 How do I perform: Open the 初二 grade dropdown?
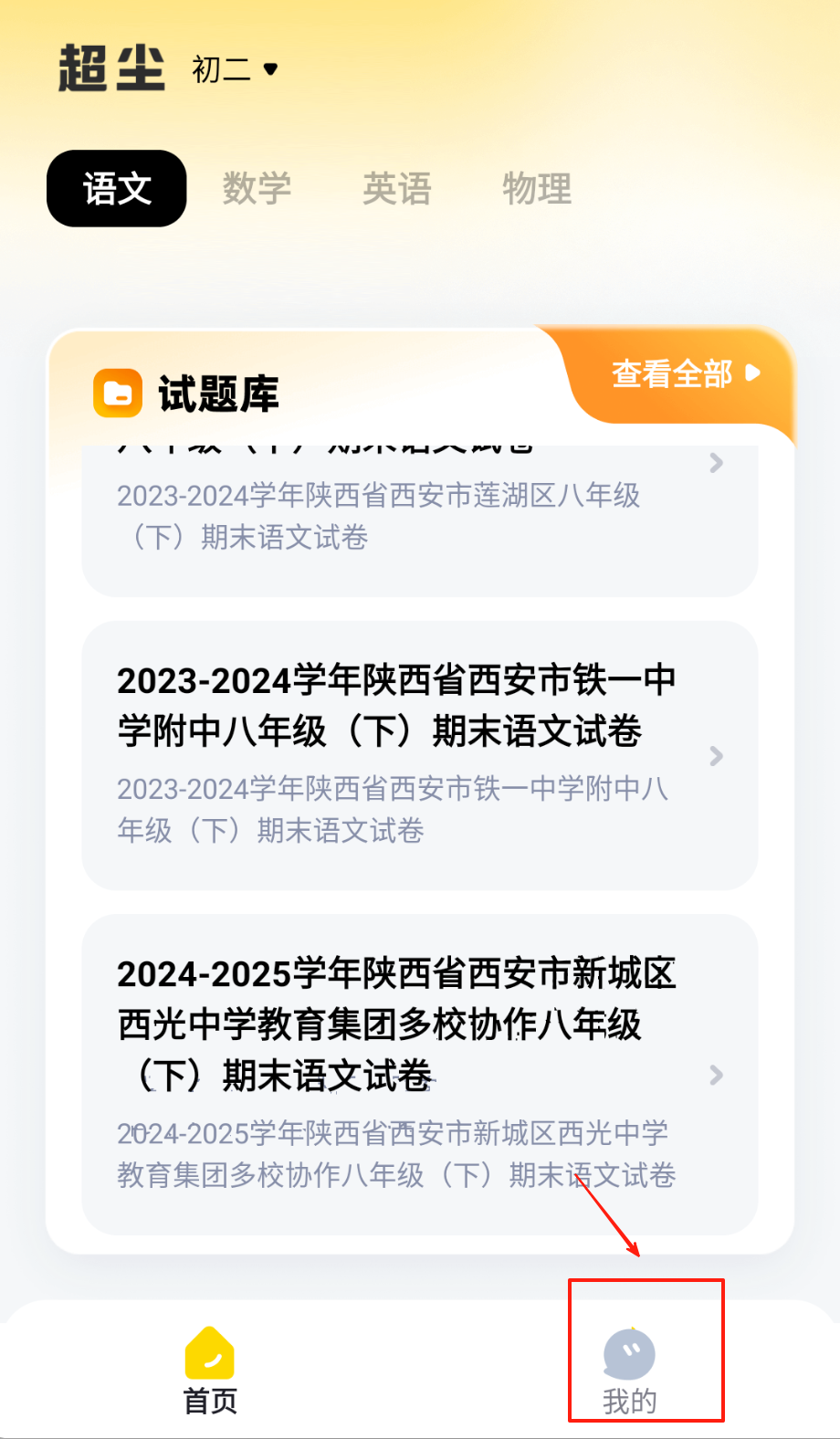pyautogui.click(x=234, y=69)
